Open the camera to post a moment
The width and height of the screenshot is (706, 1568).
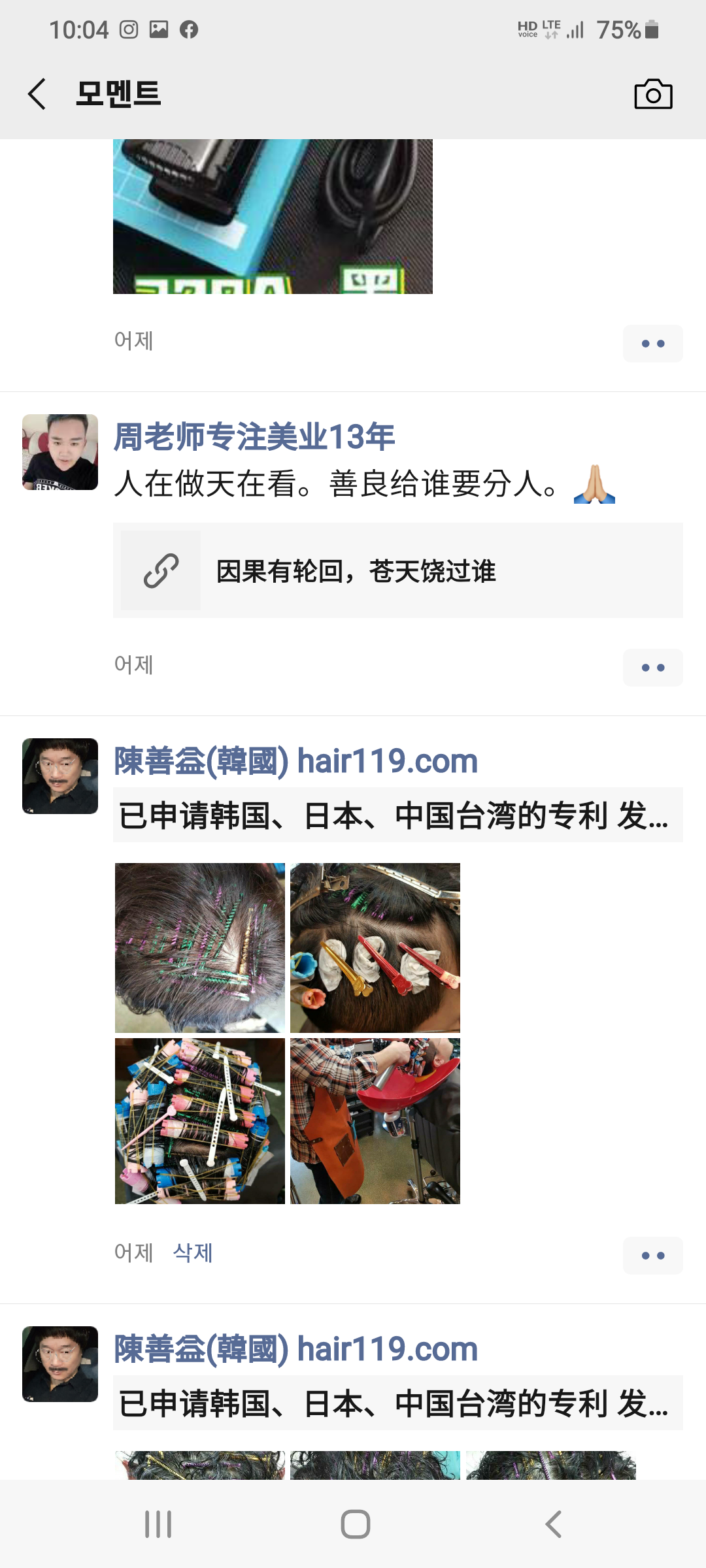pyautogui.click(x=653, y=94)
